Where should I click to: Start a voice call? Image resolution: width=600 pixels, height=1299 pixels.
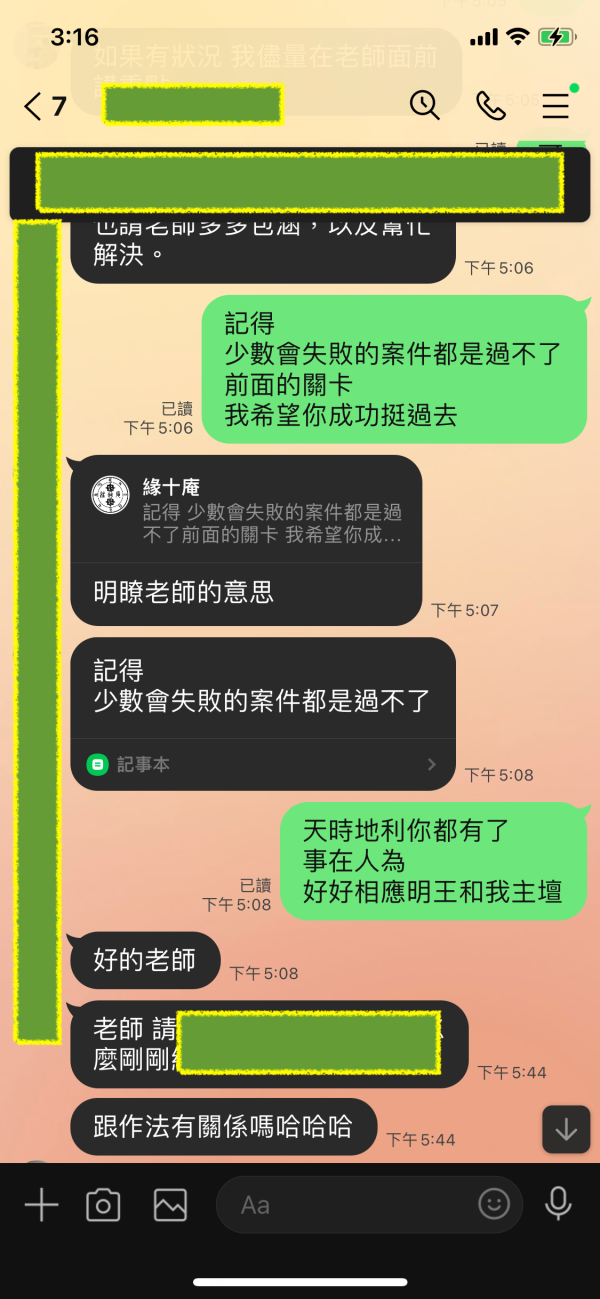coord(490,105)
